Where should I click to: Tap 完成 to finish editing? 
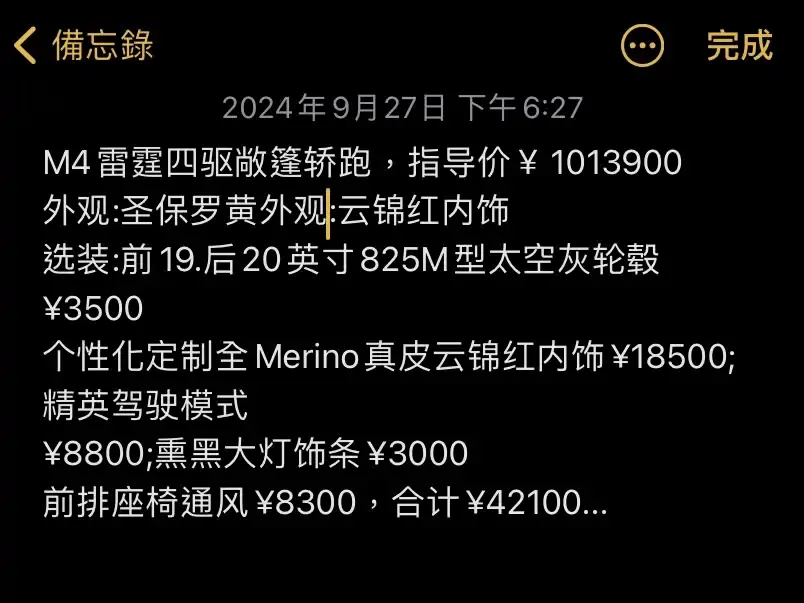coord(739,45)
